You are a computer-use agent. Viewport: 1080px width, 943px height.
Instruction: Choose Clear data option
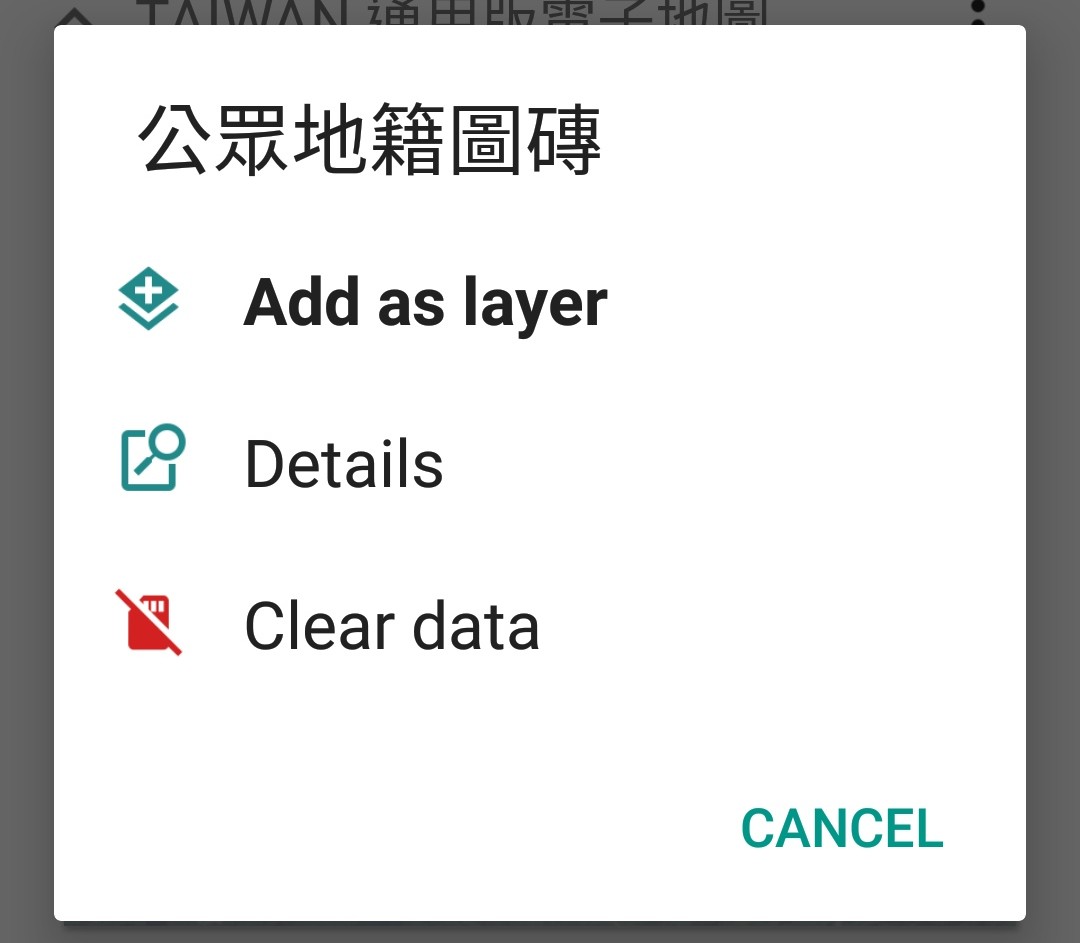click(391, 626)
